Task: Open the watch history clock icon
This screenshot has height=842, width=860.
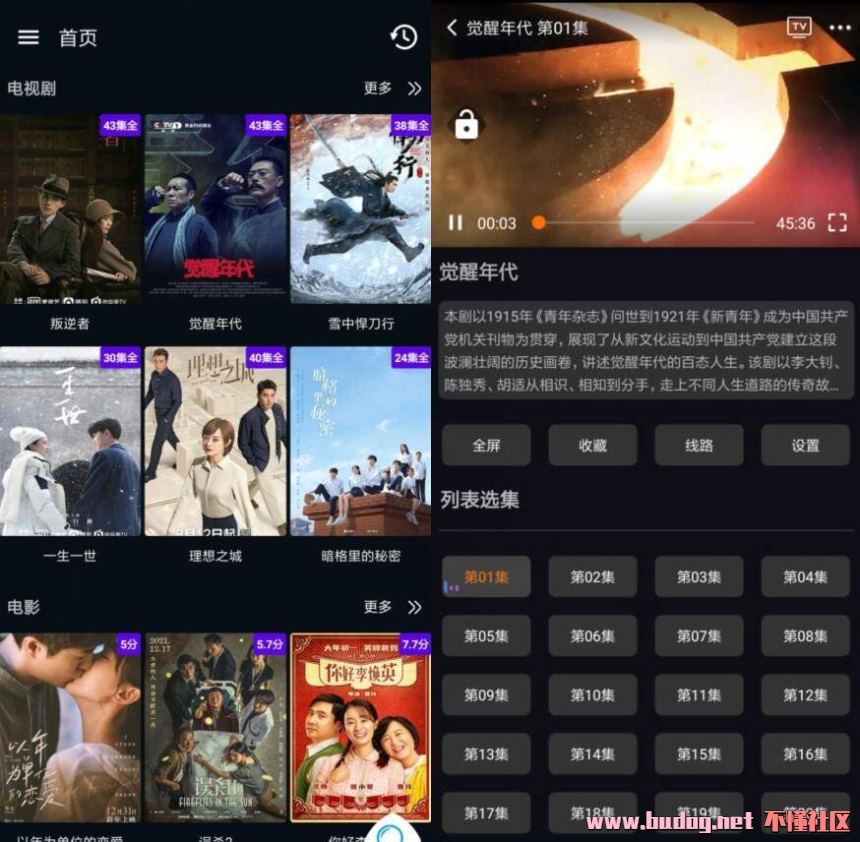Action: click(x=403, y=37)
